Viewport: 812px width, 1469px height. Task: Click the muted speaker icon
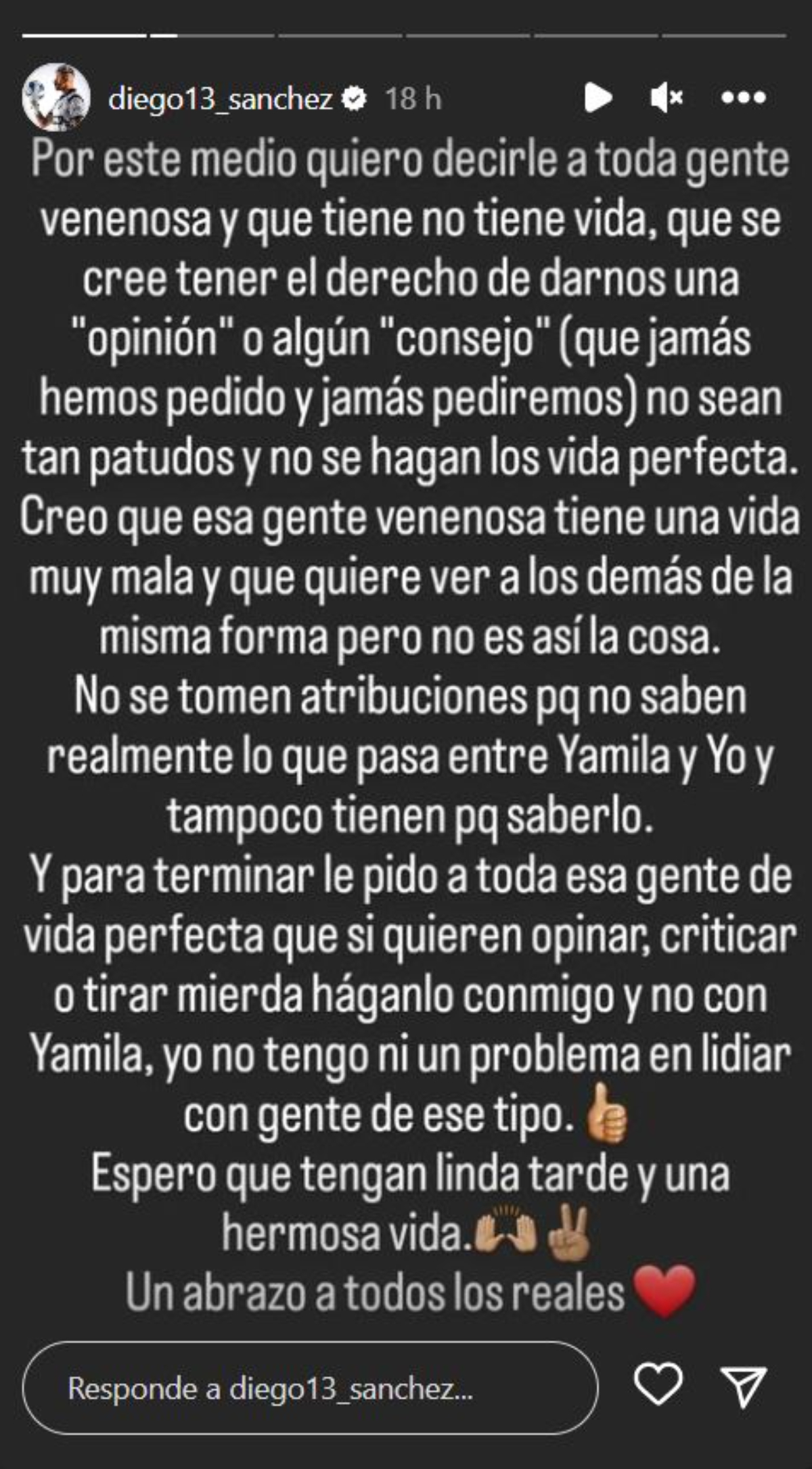coord(667,98)
